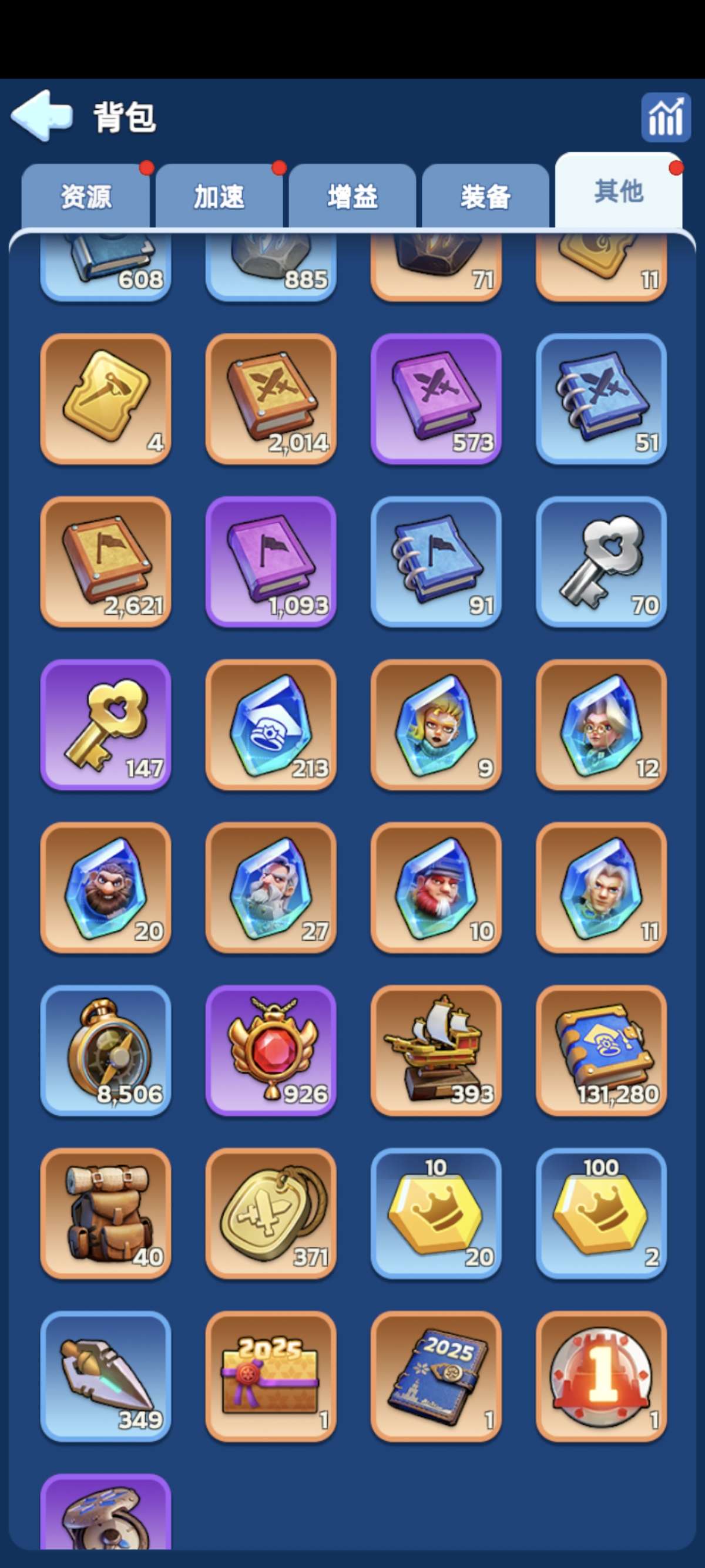This screenshot has height=1568, width=705.
Task: Tap the 2025 gift box item
Action: coord(271,1375)
